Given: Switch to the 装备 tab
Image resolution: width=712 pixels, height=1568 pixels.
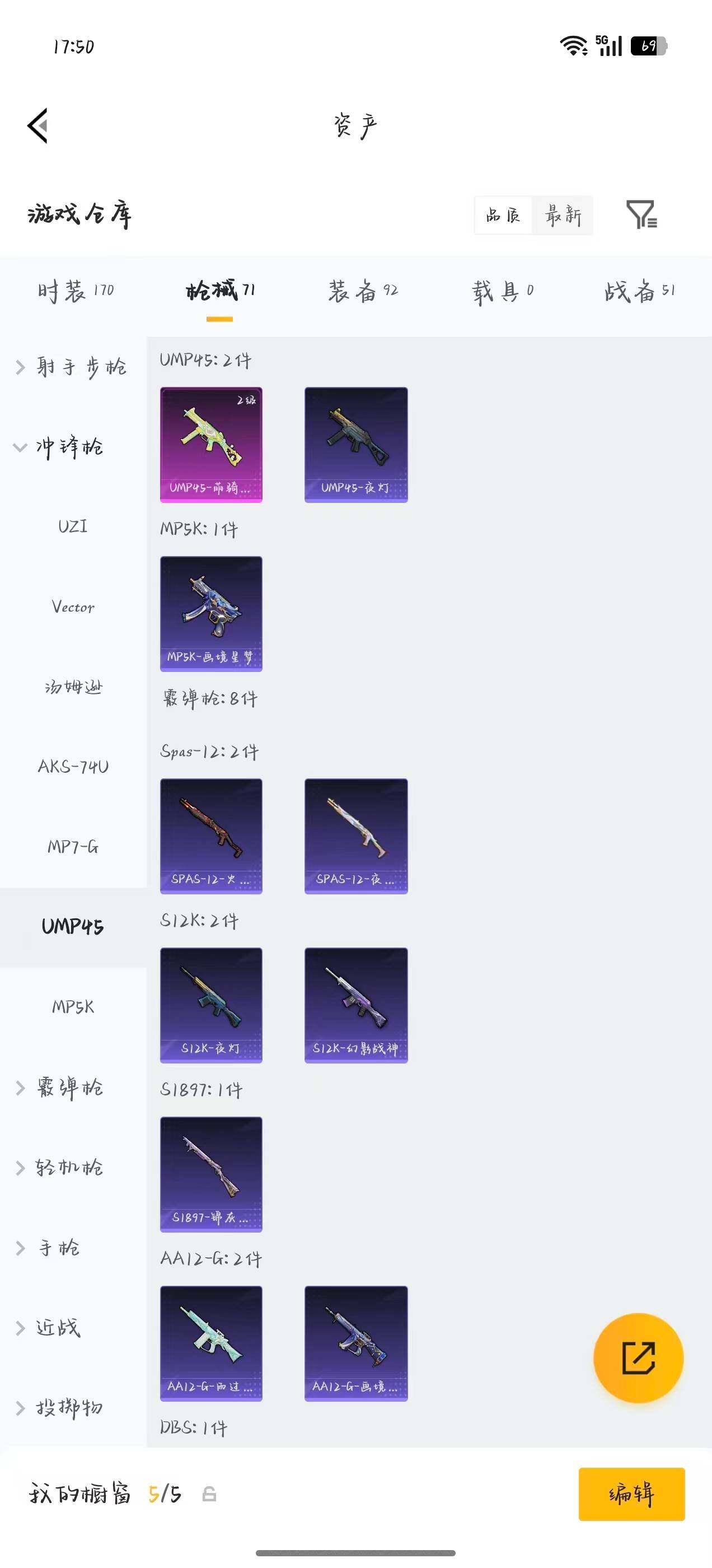Looking at the screenshot, I should tap(363, 291).
